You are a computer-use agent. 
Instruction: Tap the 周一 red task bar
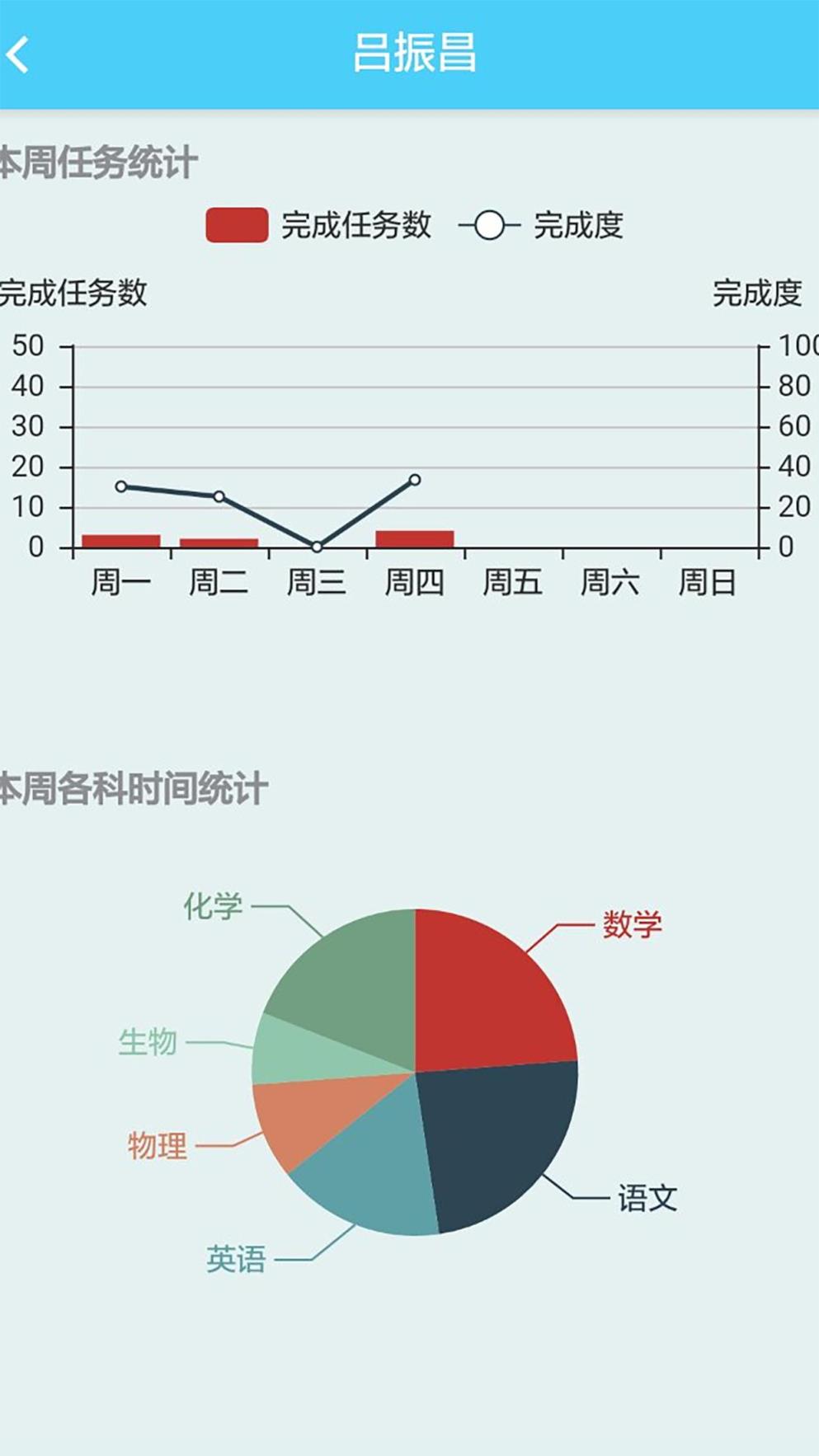[x=121, y=541]
